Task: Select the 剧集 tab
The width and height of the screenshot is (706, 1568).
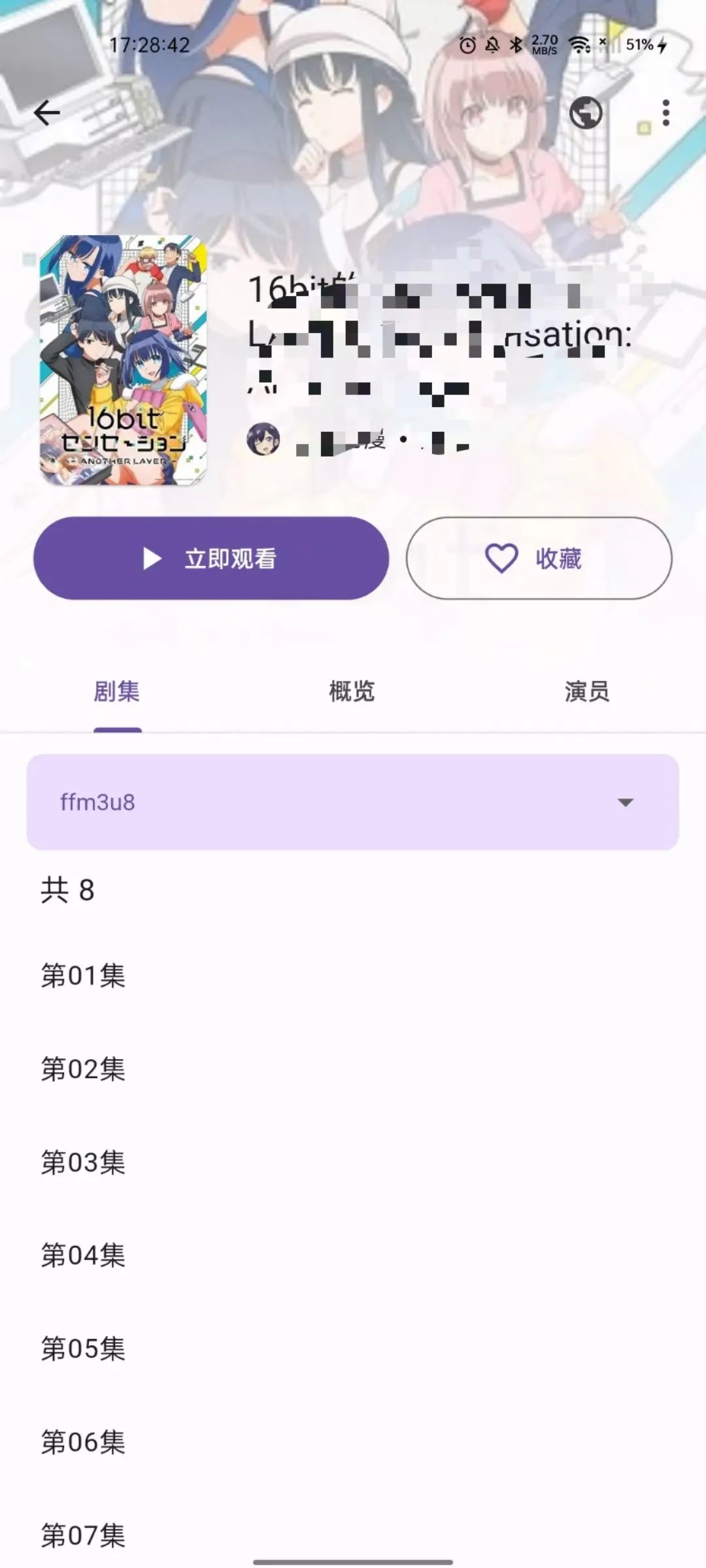Action: click(117, 691)
